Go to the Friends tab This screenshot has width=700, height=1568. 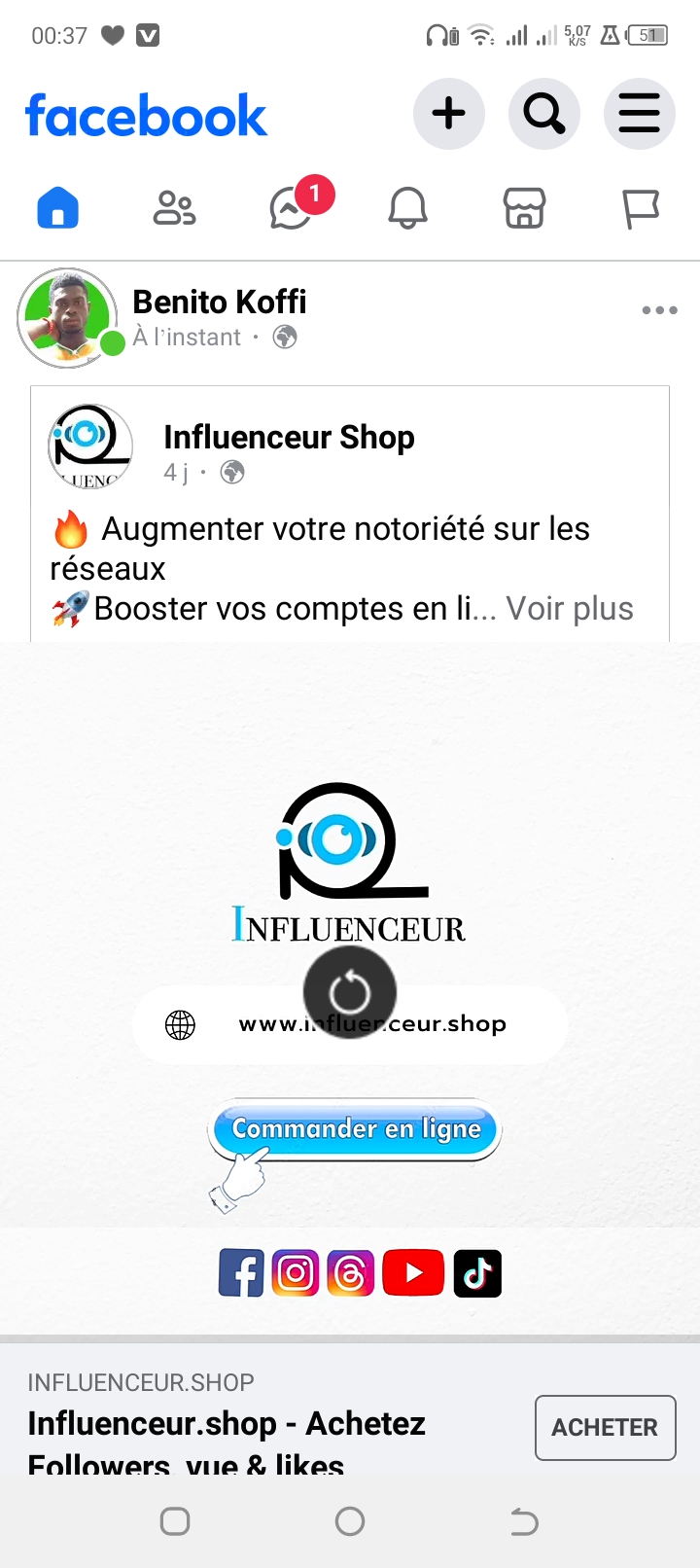tap(175, 208)
